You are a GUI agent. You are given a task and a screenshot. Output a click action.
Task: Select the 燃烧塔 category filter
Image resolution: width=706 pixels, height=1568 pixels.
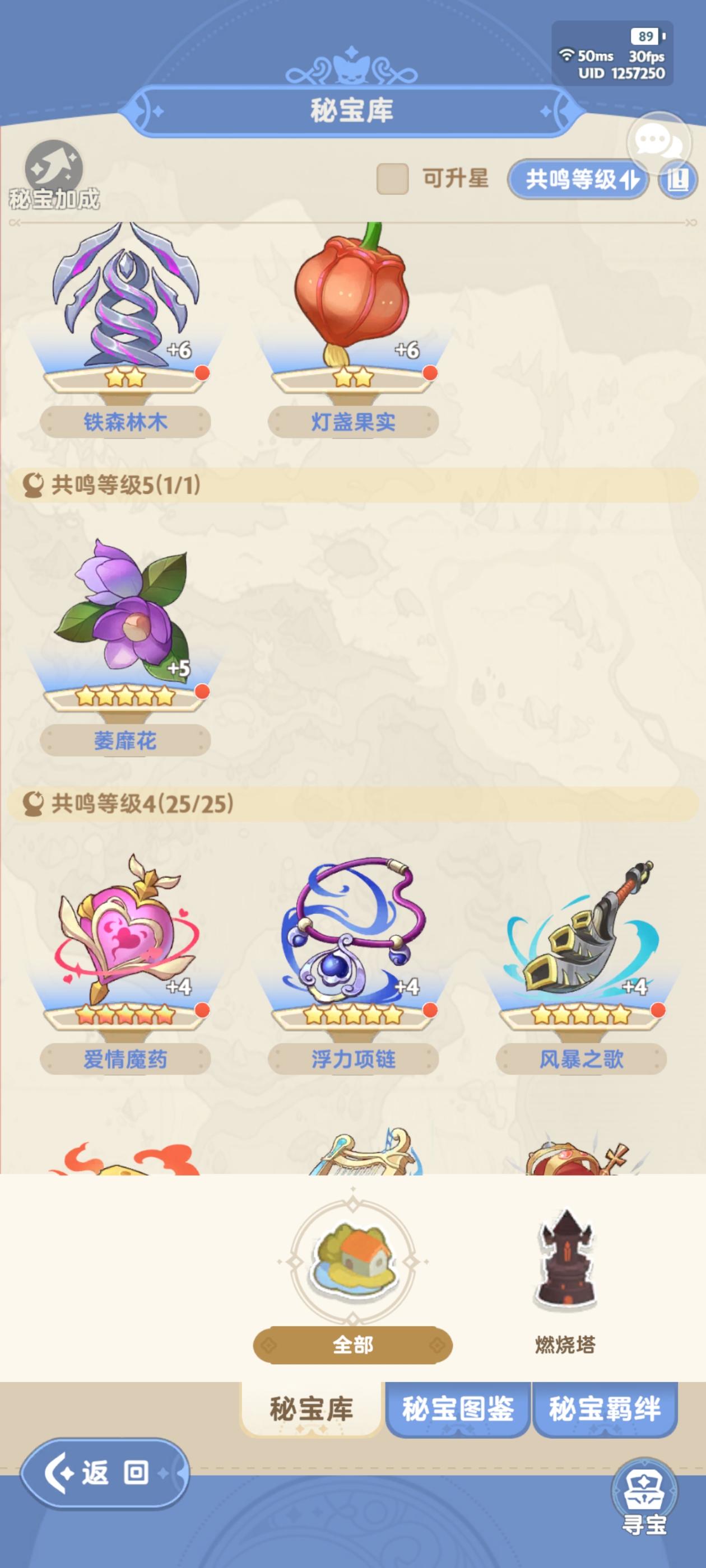coord(564,1271)
